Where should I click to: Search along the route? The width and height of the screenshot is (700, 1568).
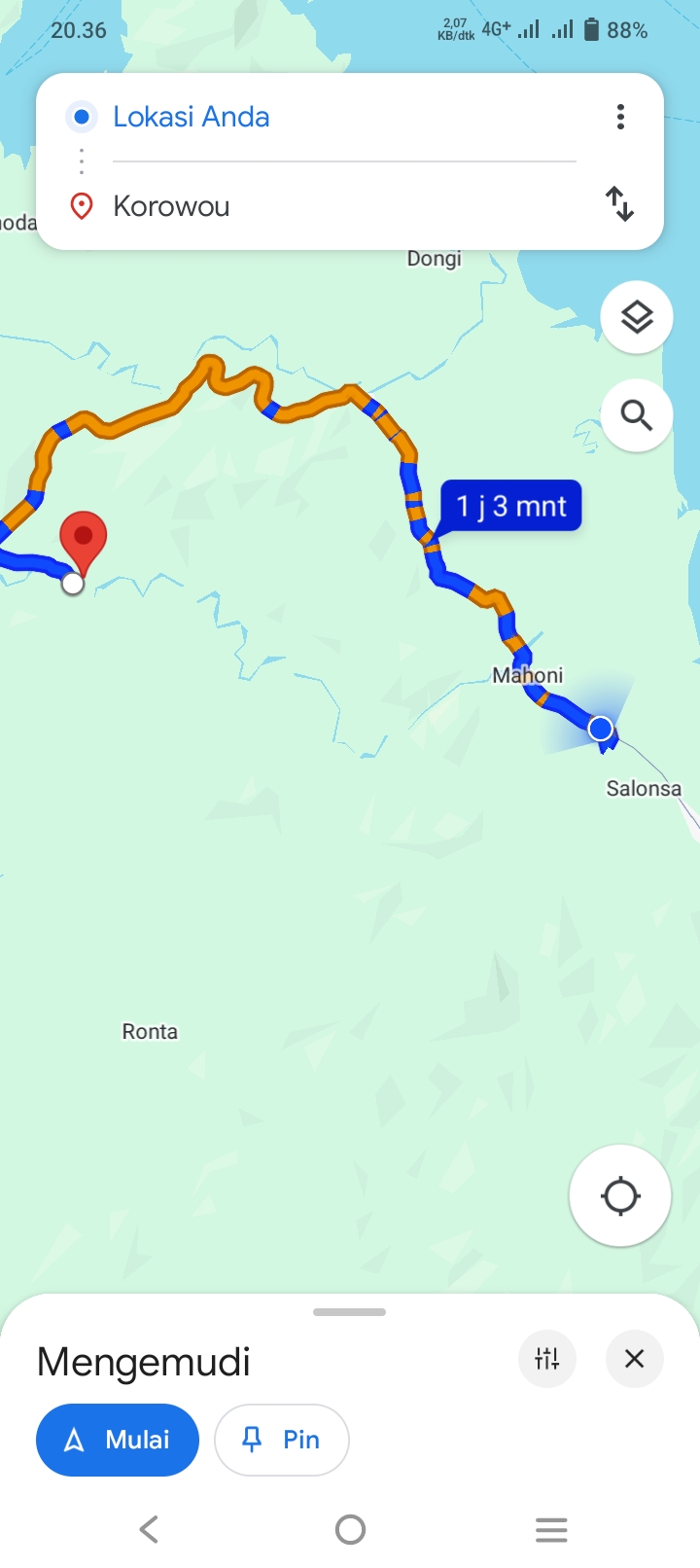[x=637, y=415]
